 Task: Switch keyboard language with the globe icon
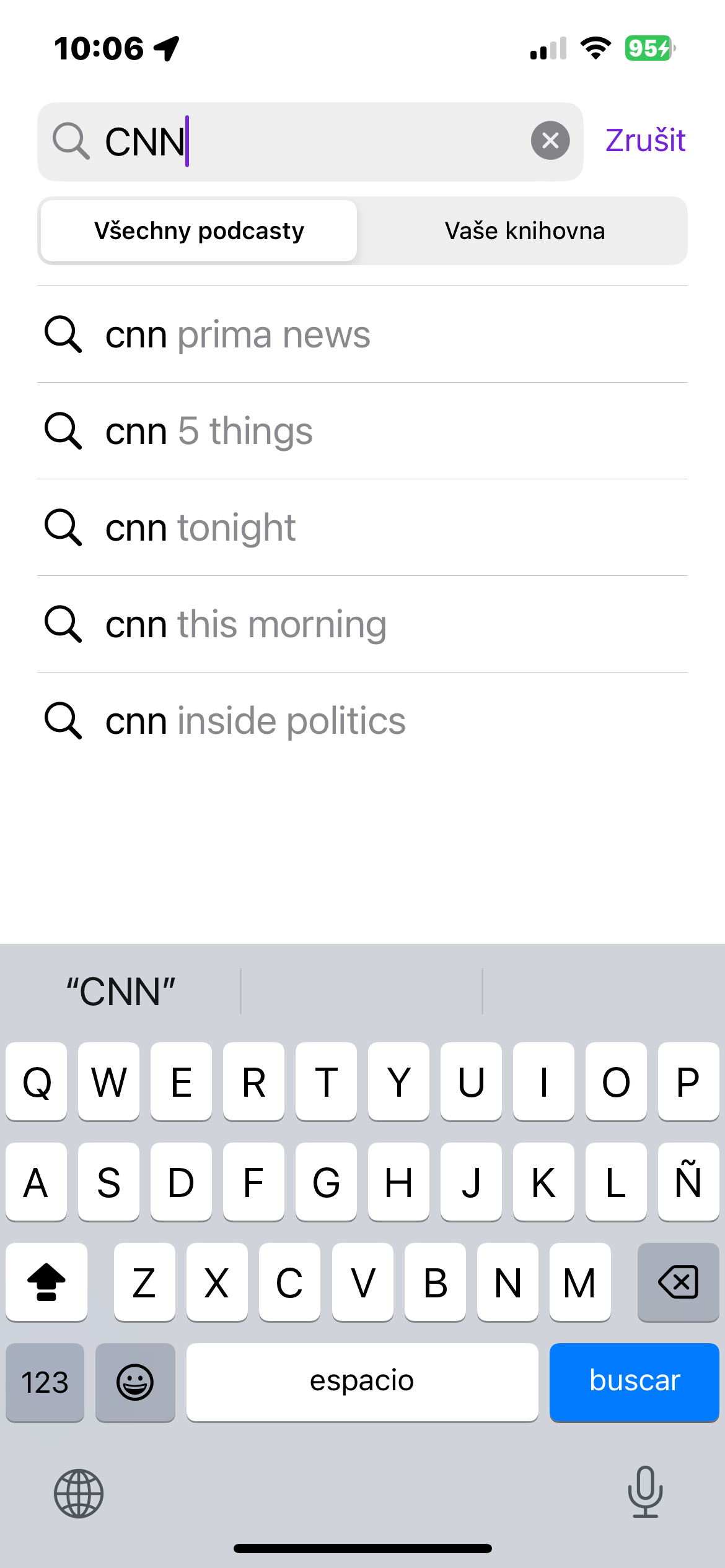79,1493
